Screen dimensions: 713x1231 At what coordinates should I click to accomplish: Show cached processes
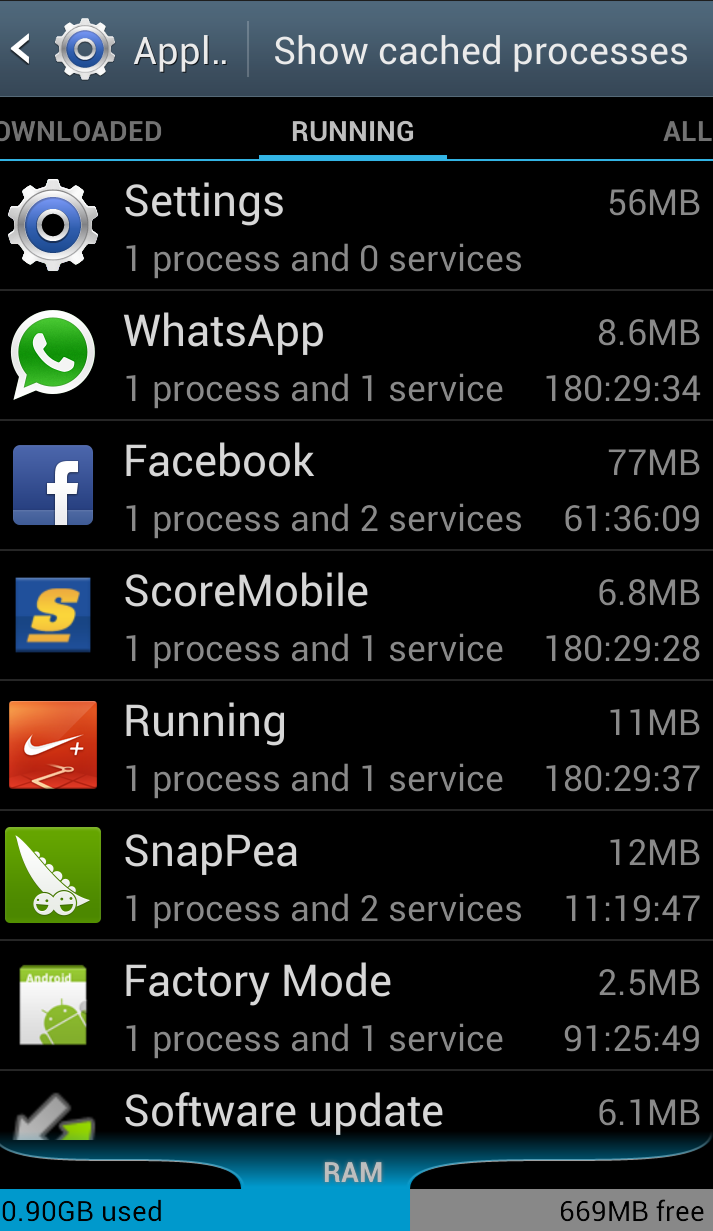click(481, 50)
